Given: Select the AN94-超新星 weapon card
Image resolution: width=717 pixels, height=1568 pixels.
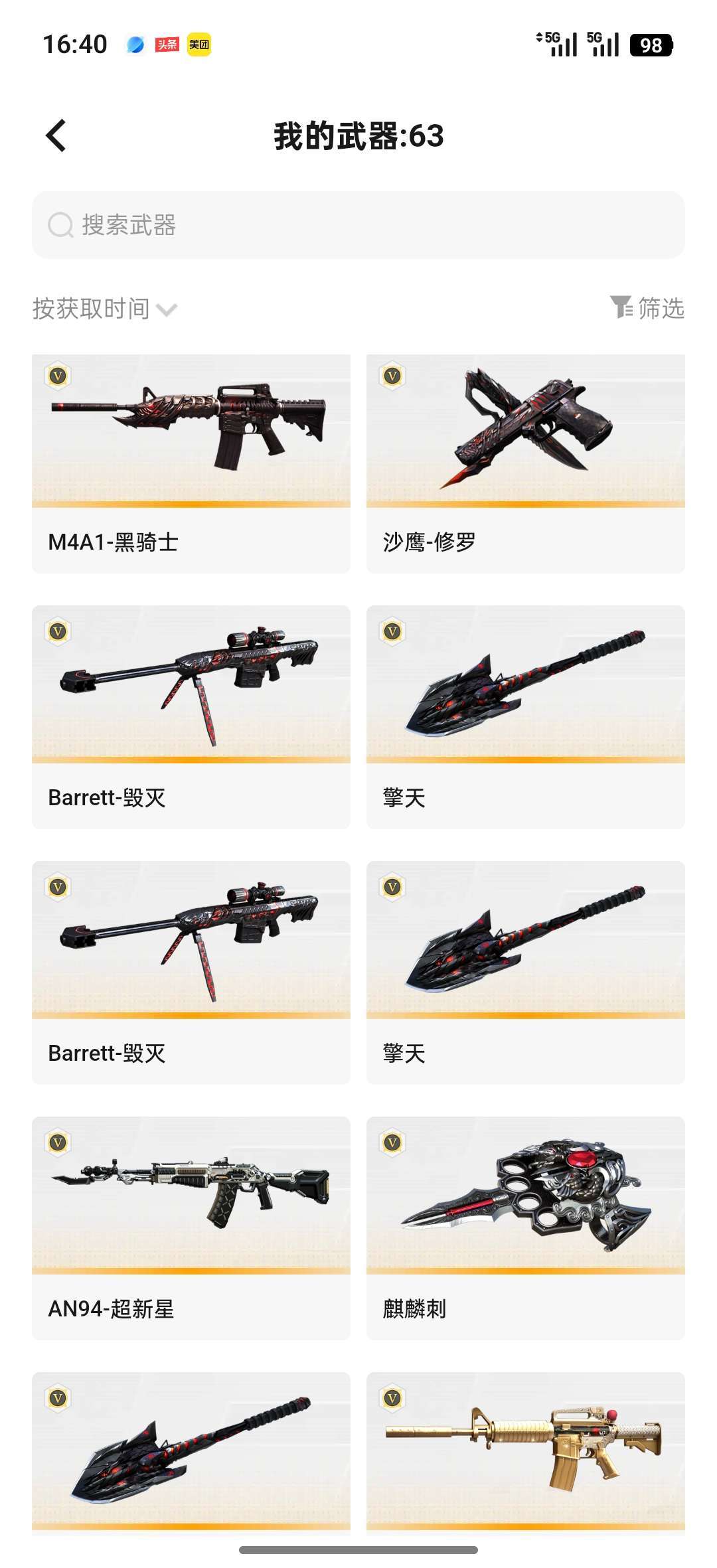Looking at the screenshot, I should coord(191,1227).
